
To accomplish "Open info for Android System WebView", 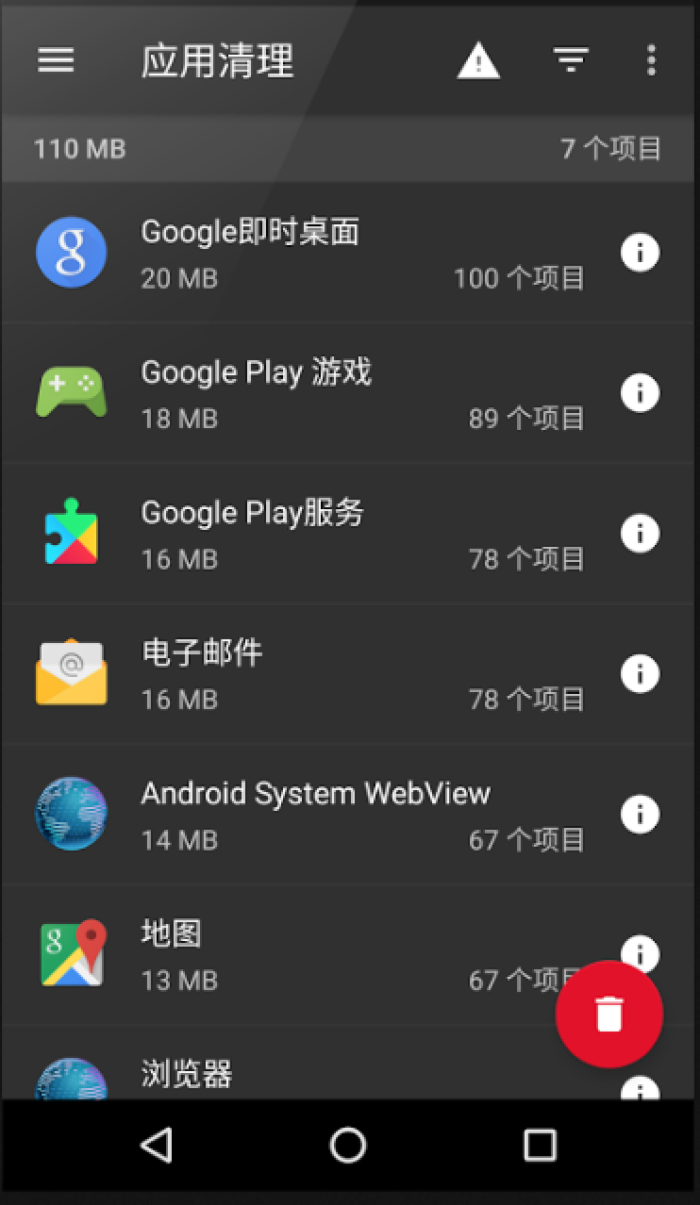I will click(x=640, y=814).
